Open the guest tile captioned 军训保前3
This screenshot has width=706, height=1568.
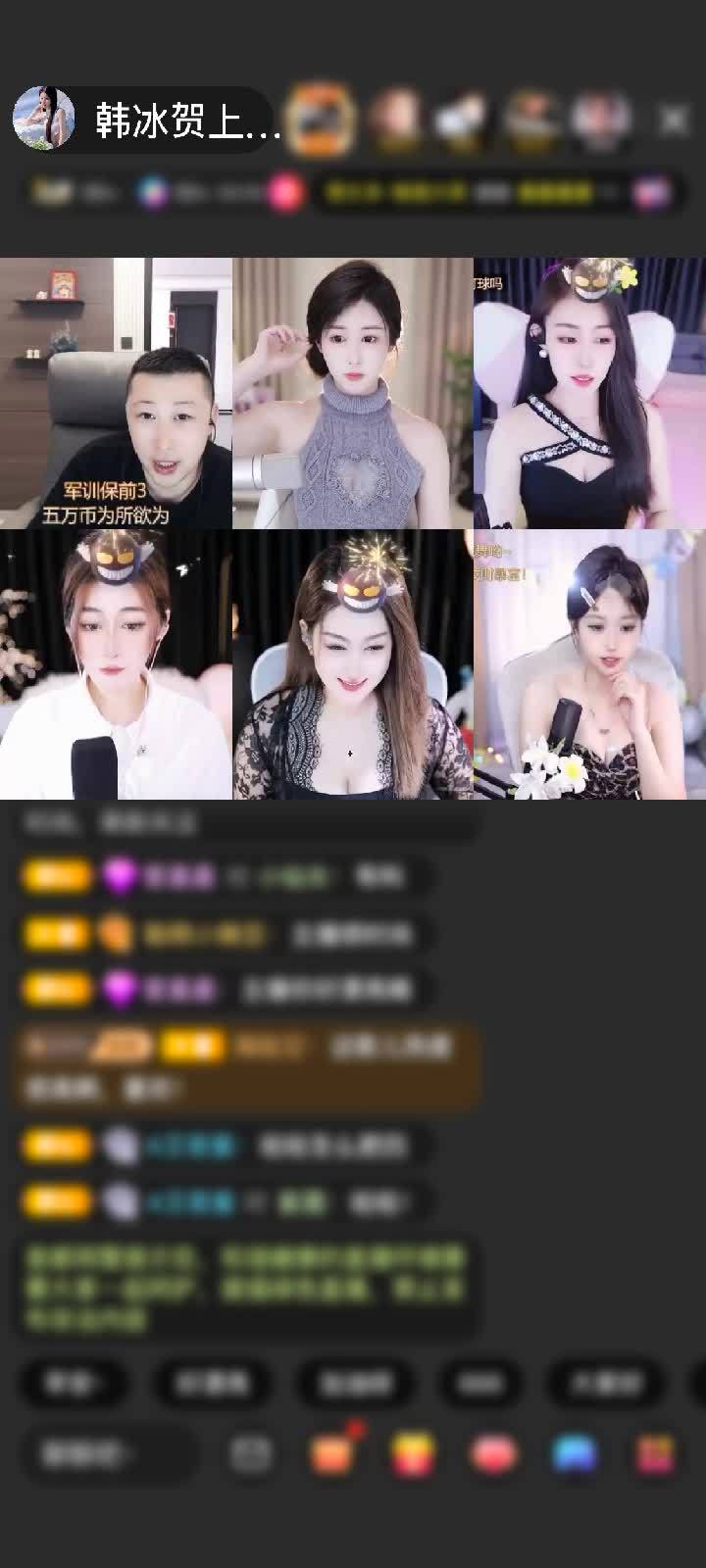click(116, 393)
